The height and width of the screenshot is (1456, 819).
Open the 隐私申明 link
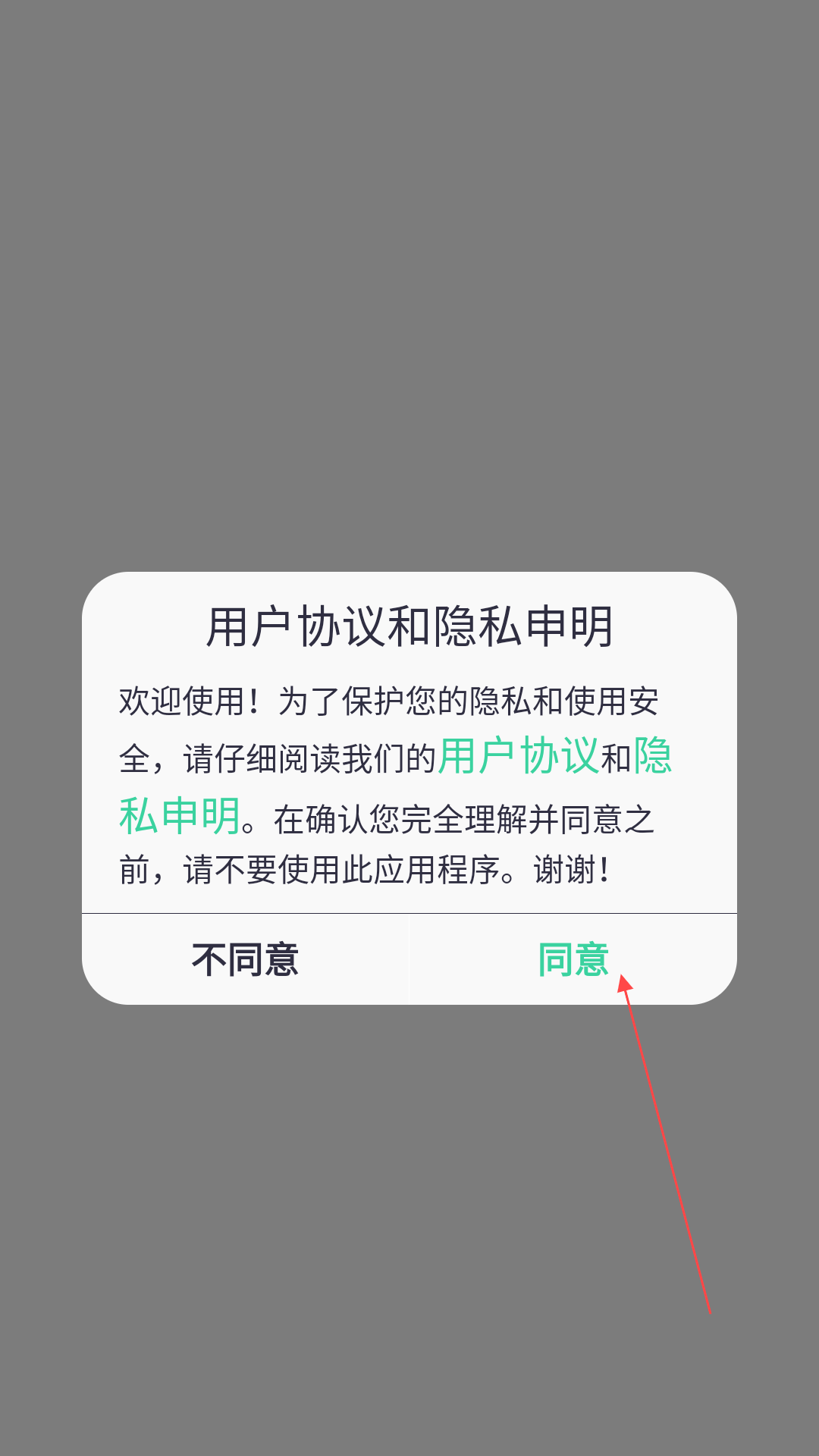click(180, 816)
